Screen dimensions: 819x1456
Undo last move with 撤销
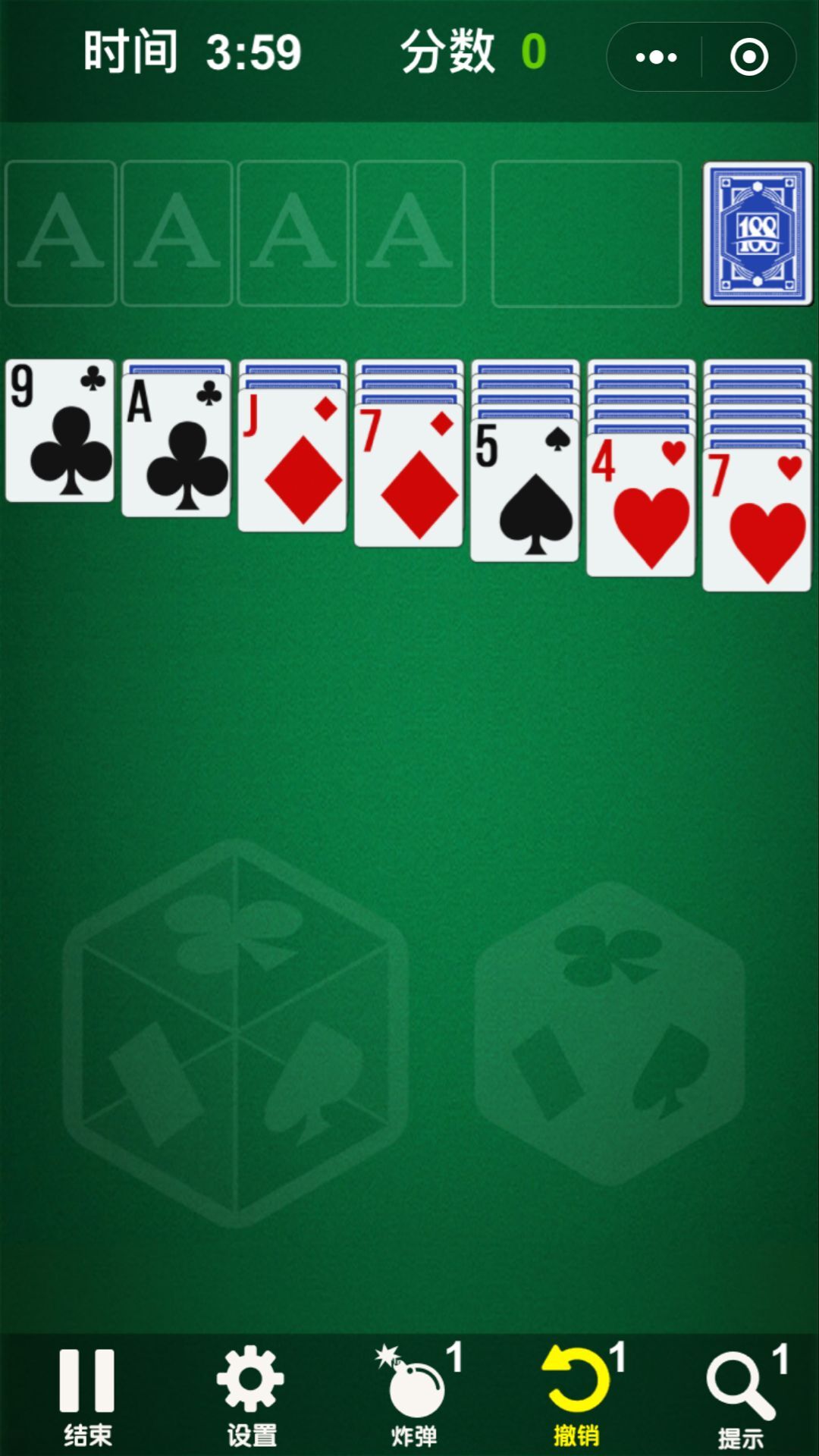[578, 1395]
